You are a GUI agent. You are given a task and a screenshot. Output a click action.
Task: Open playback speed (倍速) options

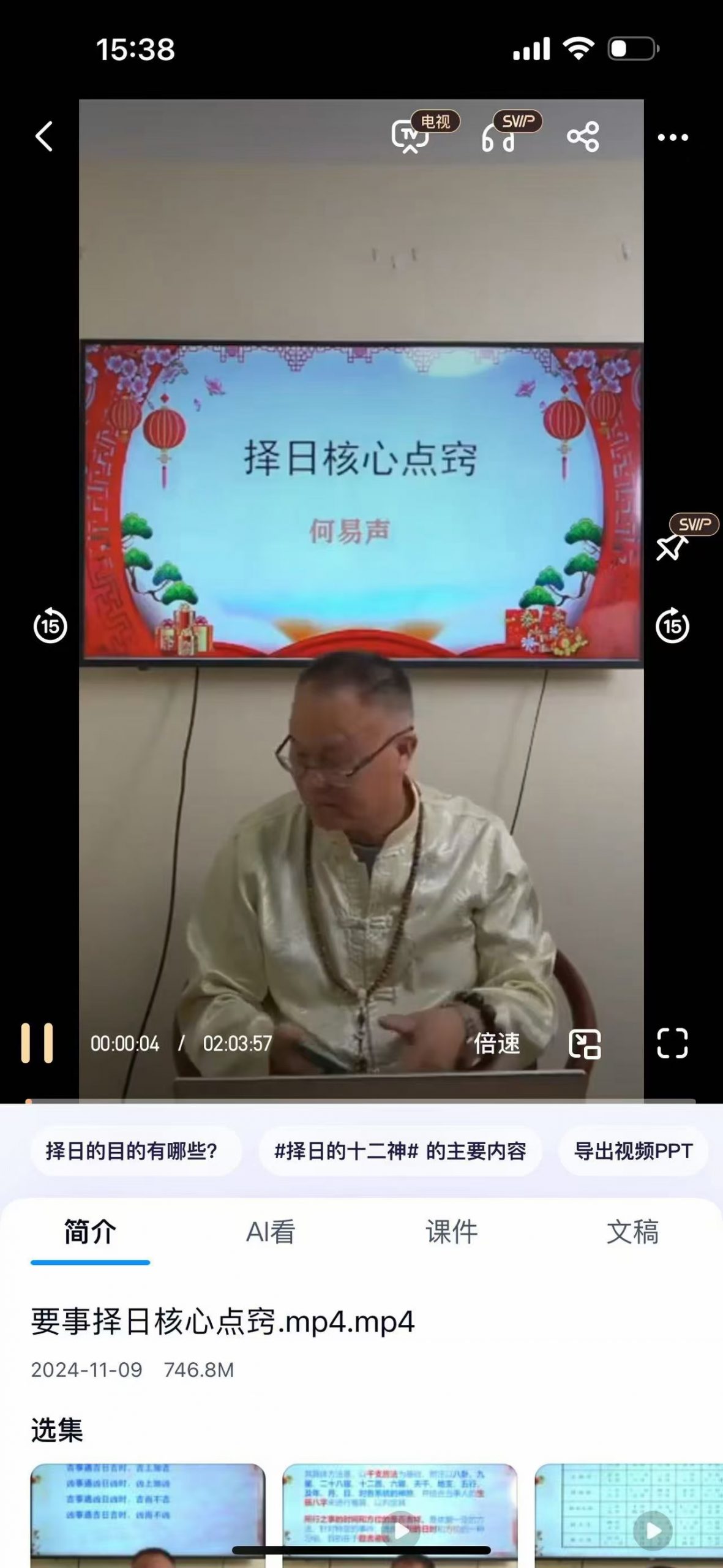[496, 1043]
